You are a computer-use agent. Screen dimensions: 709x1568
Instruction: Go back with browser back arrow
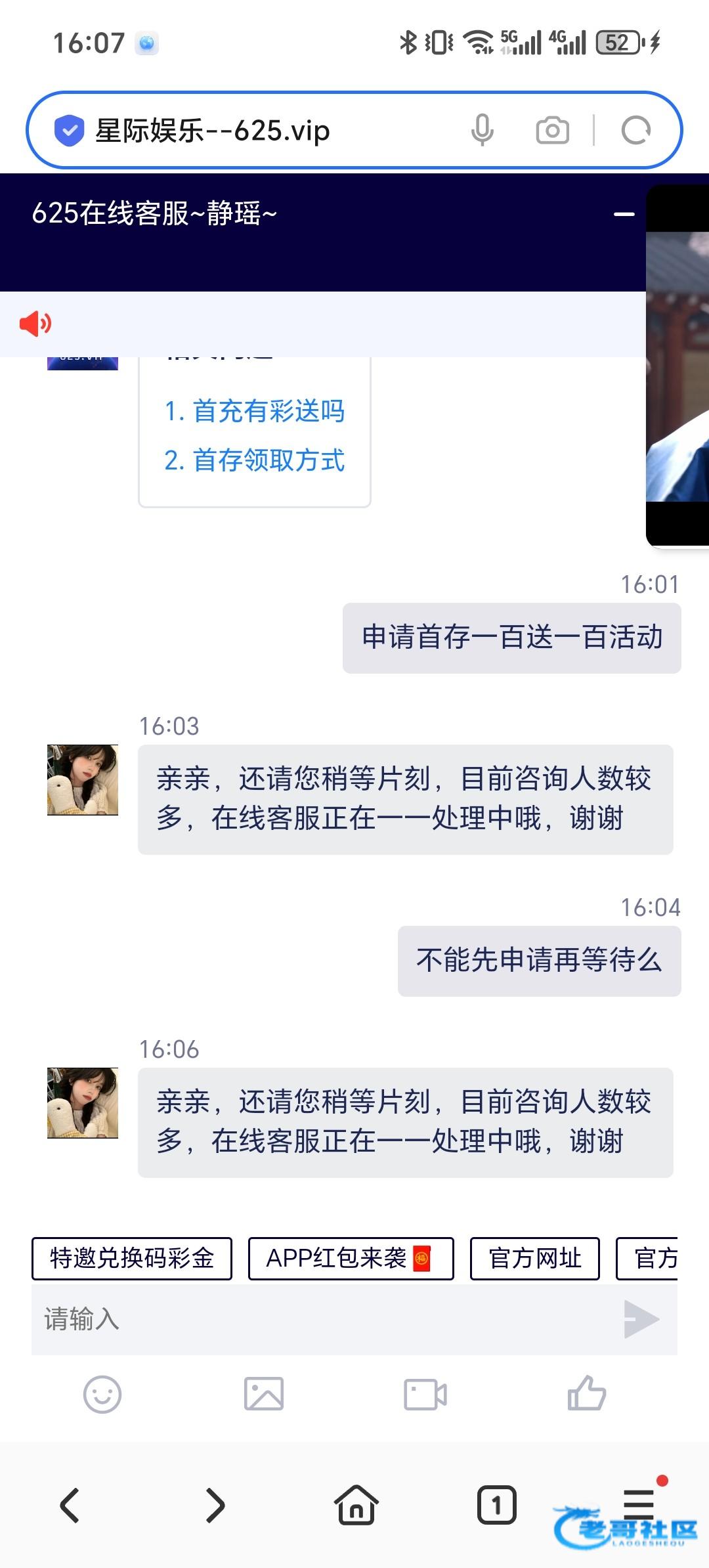click(70, 1505)
